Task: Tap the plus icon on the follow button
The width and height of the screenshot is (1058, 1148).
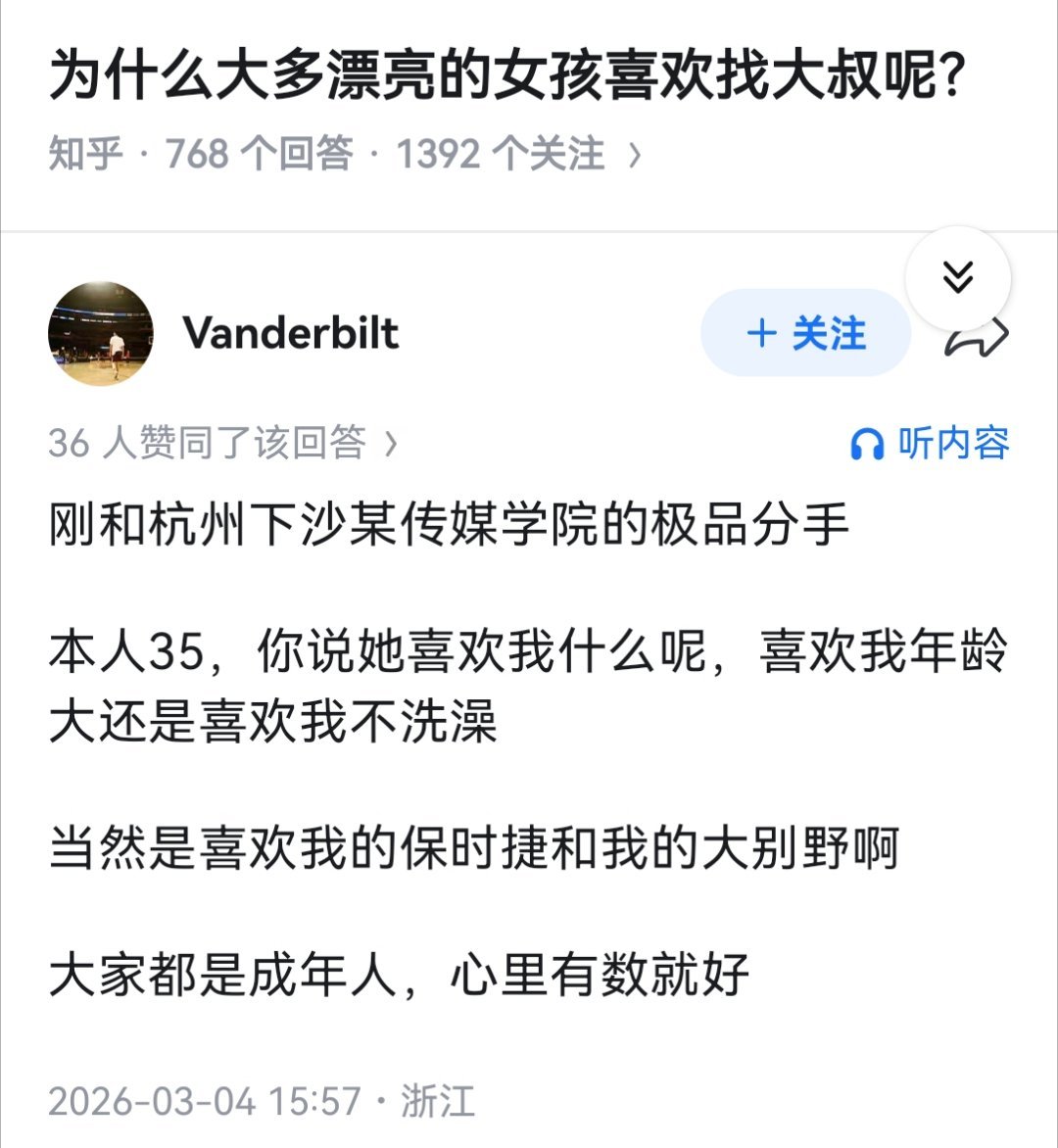Action: 759,333
